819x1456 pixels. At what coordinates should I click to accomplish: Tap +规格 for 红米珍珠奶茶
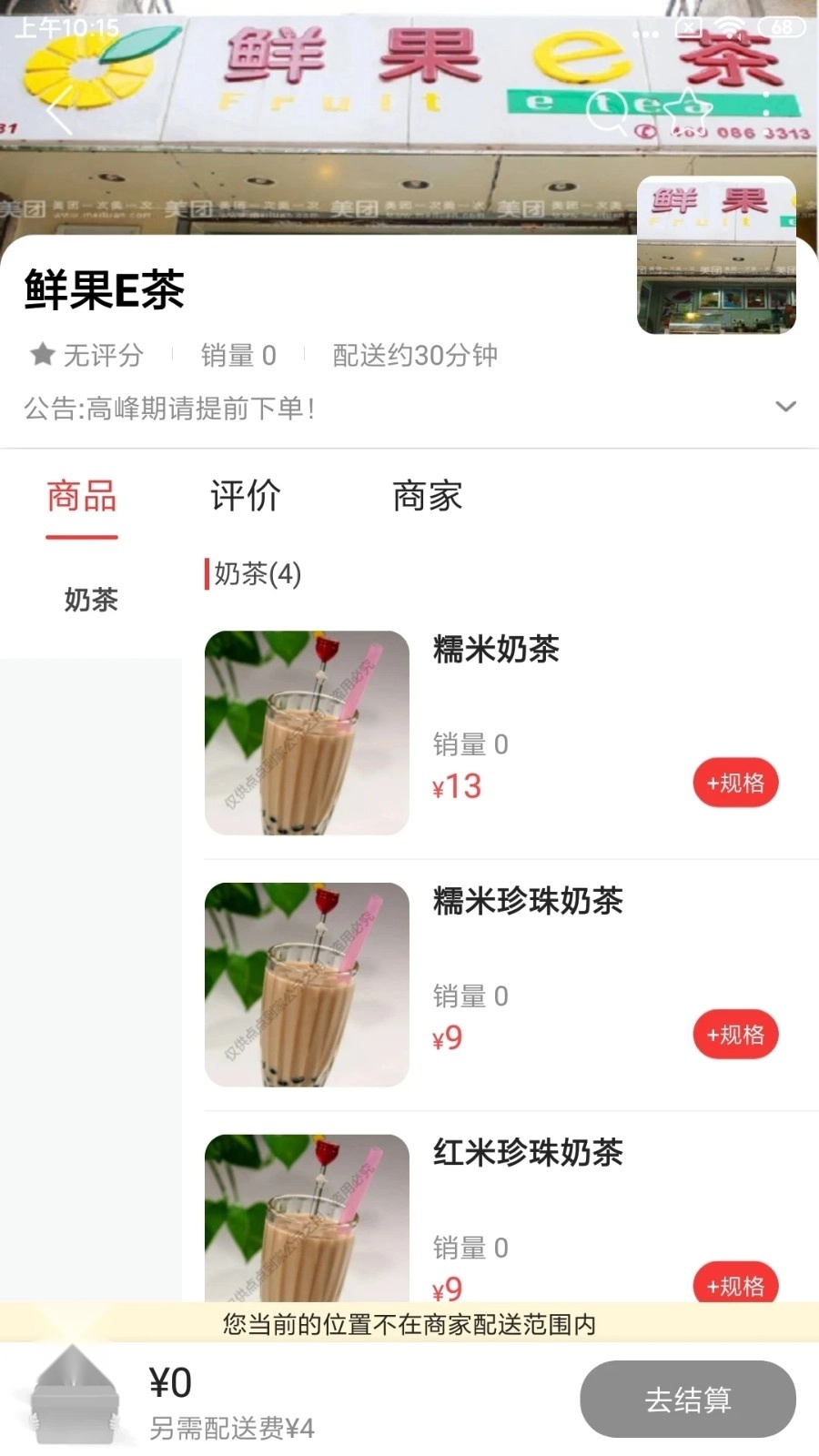[x=735, y=1285]
